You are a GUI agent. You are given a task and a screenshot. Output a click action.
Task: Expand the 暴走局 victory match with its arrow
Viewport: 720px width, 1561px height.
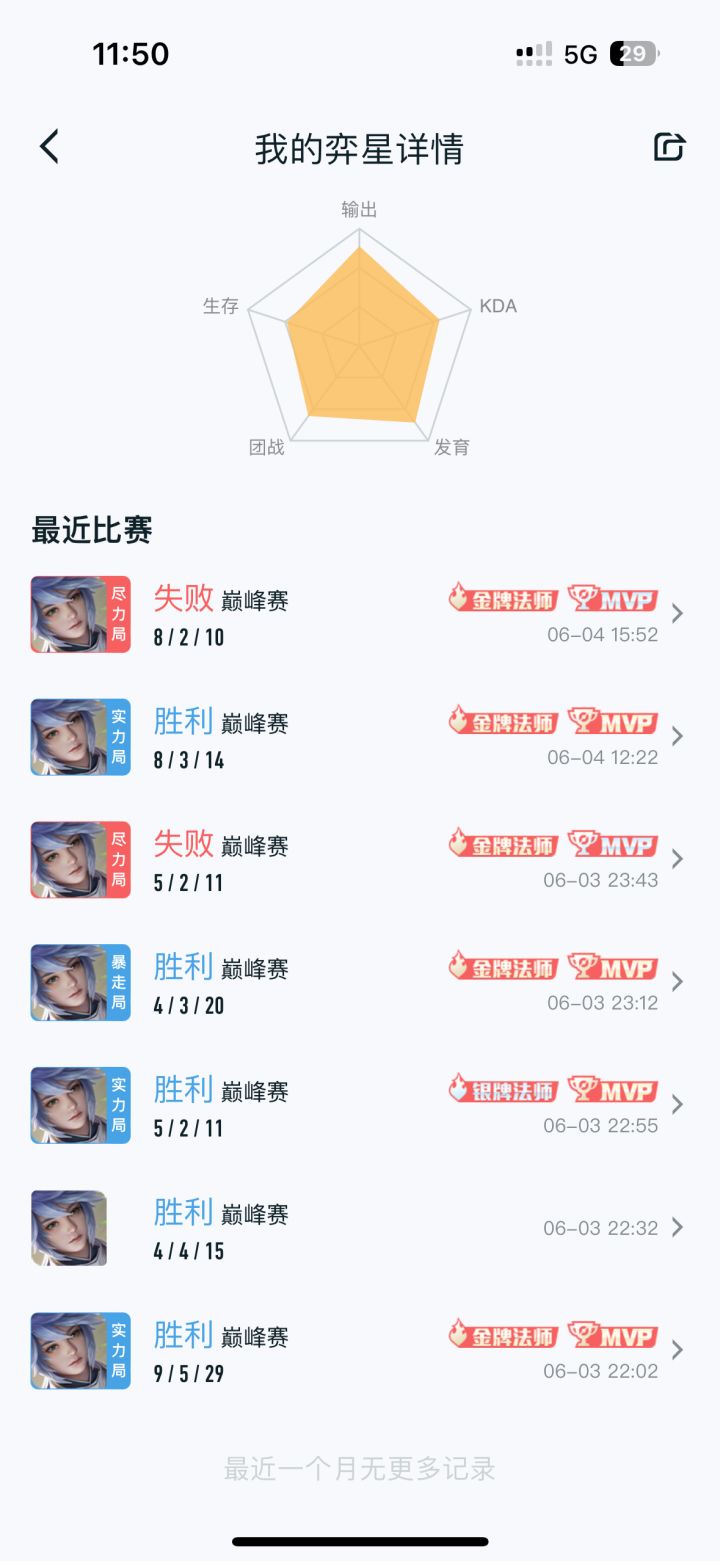[677, 981]
